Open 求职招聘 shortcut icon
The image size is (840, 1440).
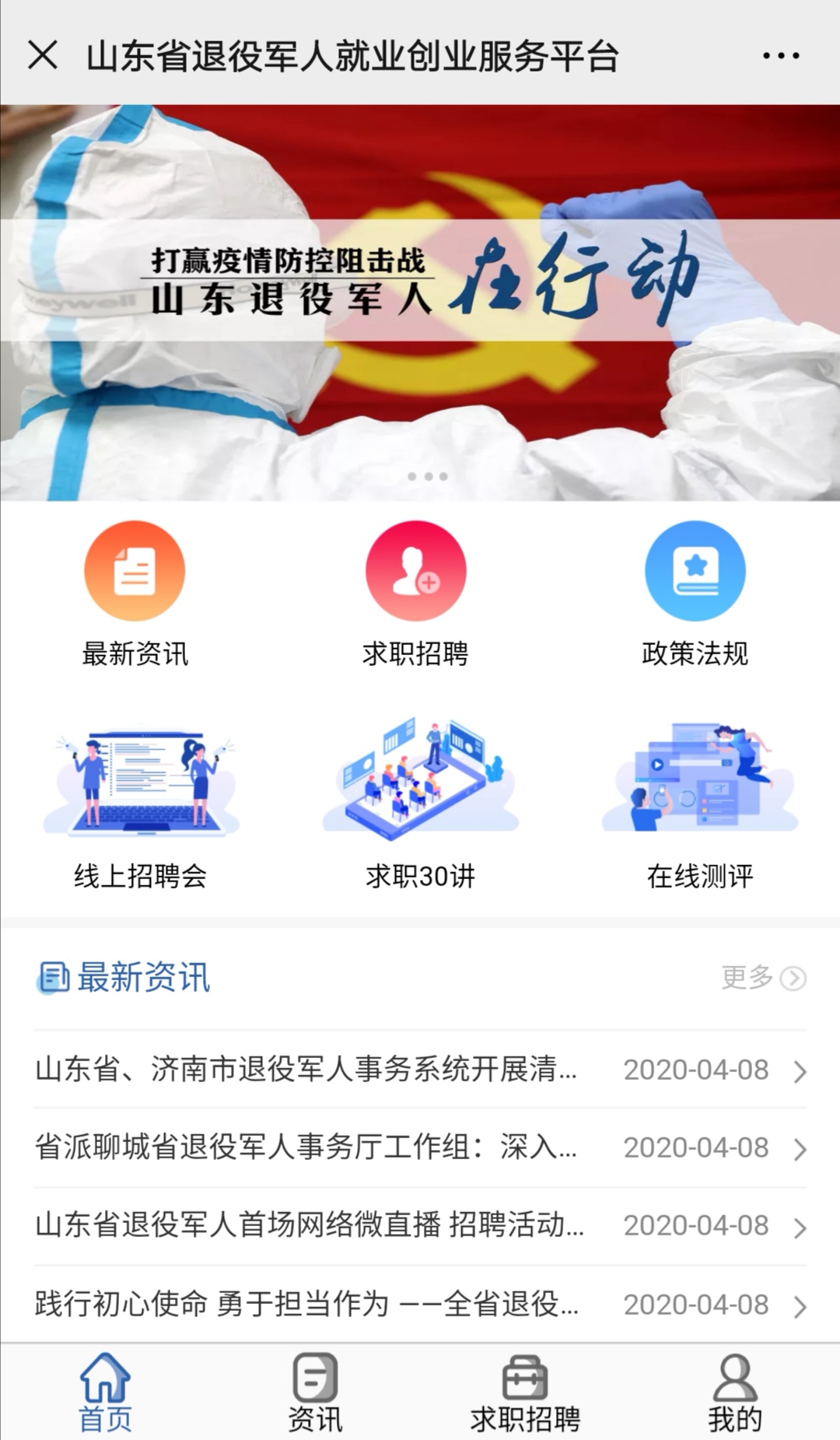click(x=416, y=571)
